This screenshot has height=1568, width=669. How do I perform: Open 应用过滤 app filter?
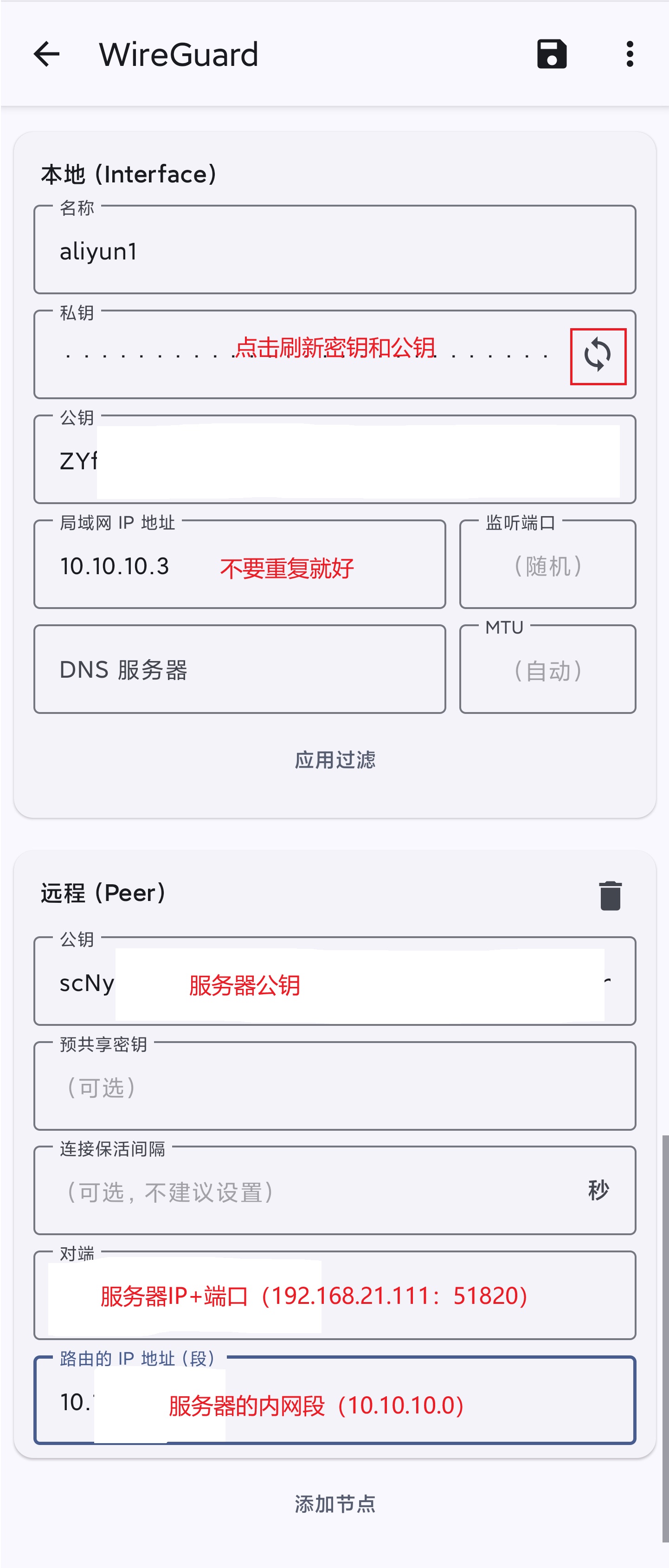coord(335,760)
